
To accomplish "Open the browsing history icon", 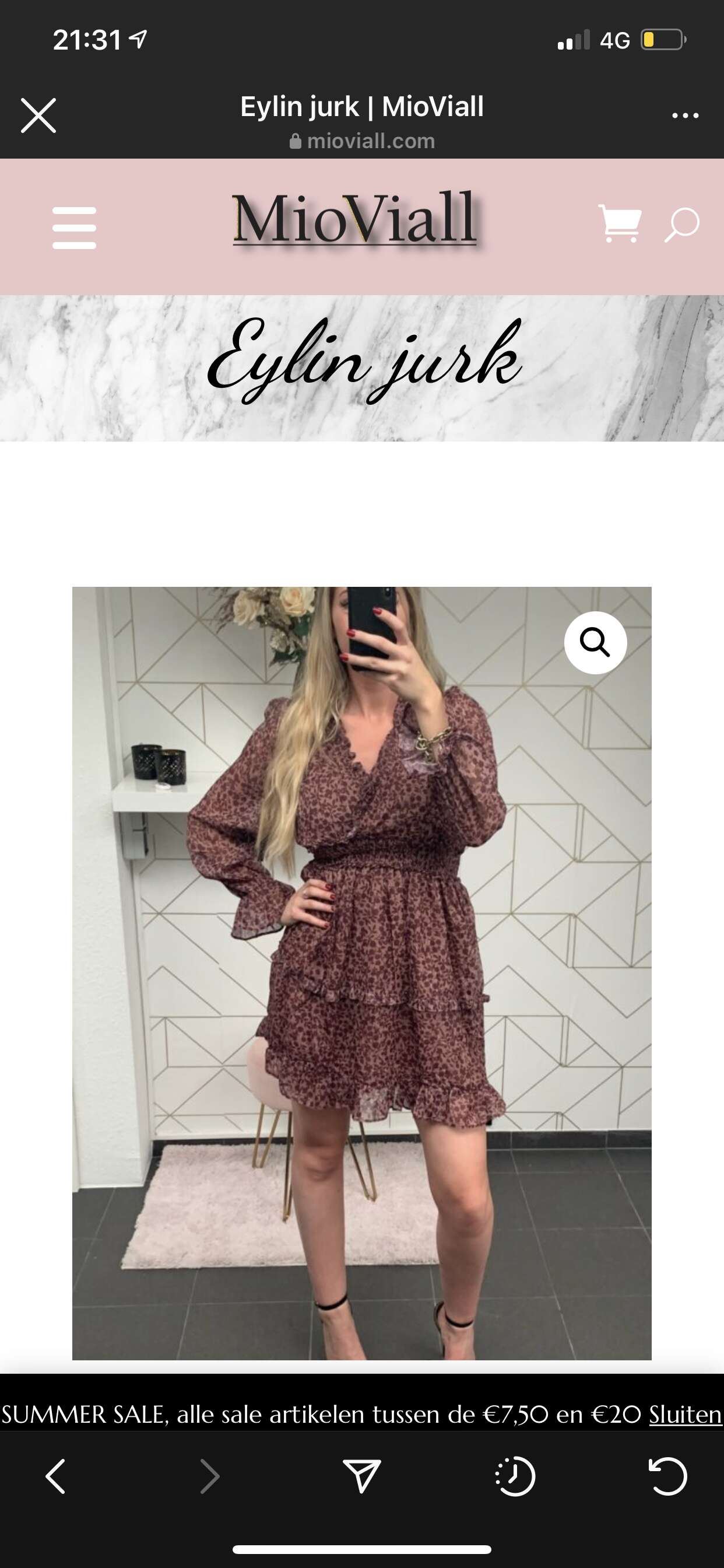I will [x=515, y=1476].
